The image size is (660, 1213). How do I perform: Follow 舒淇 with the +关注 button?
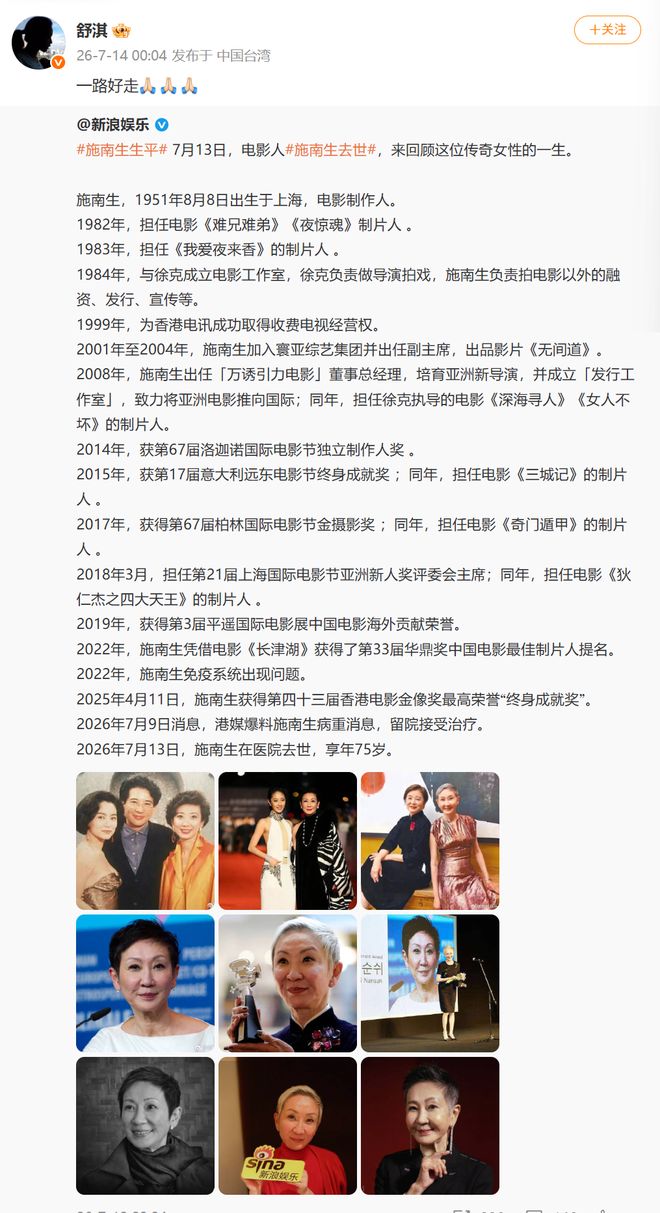tap(607, 30)
